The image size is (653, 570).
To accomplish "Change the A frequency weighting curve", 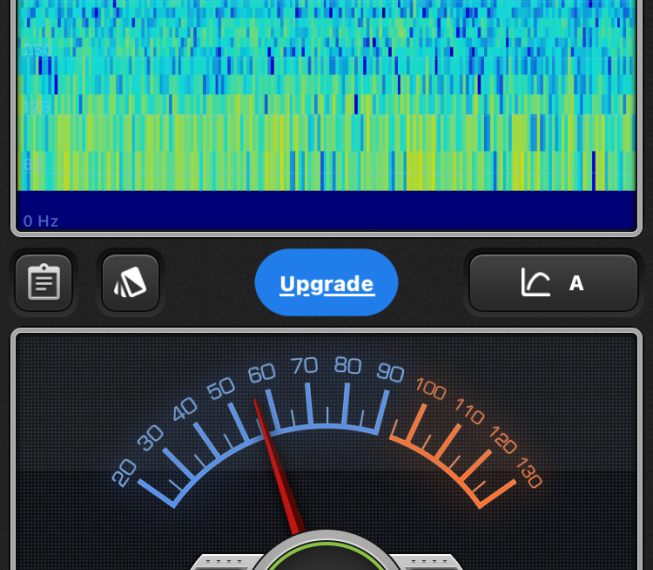I will pyautogui.click(x=553, y=283).
